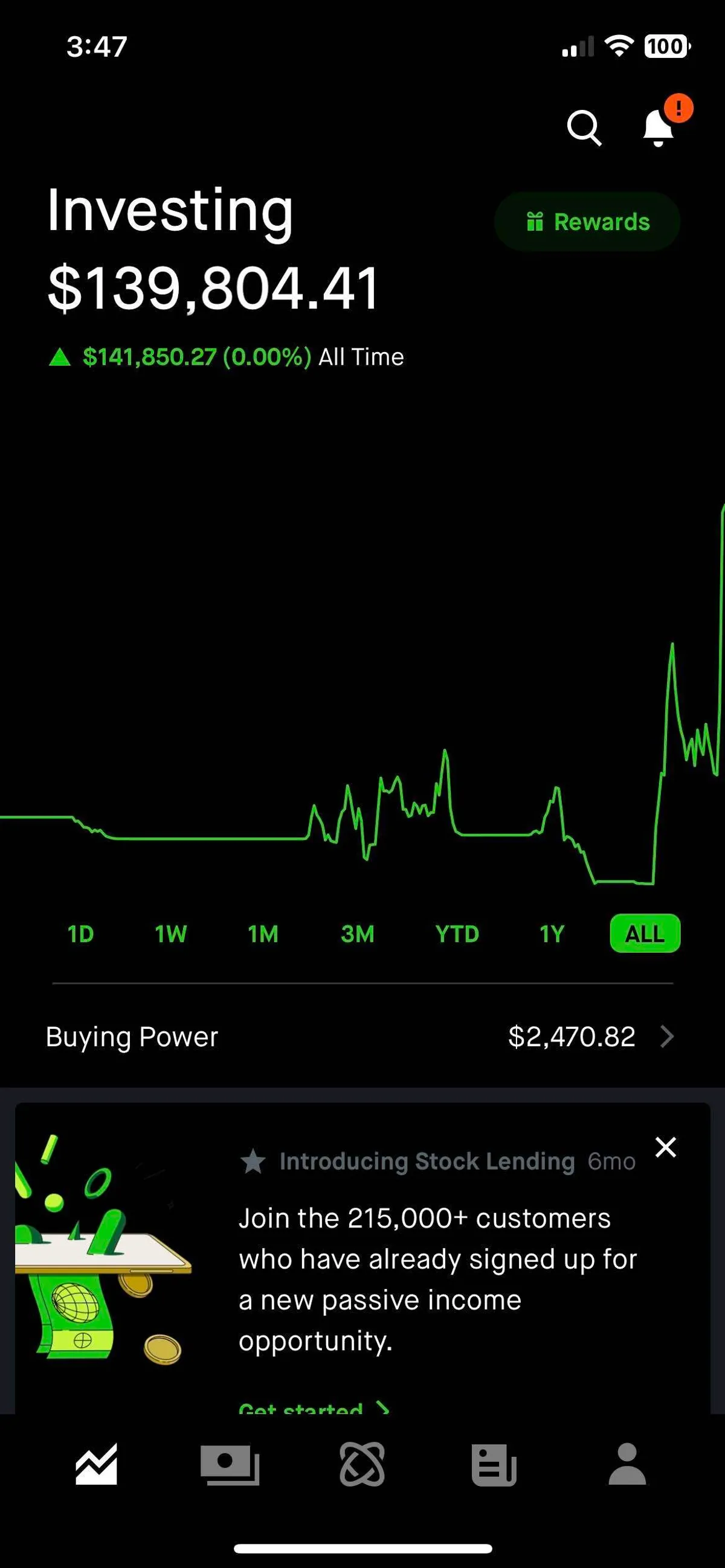Screen dimensions: 725x1568
Task: Select the ALL time range
Action: (645, 934)
